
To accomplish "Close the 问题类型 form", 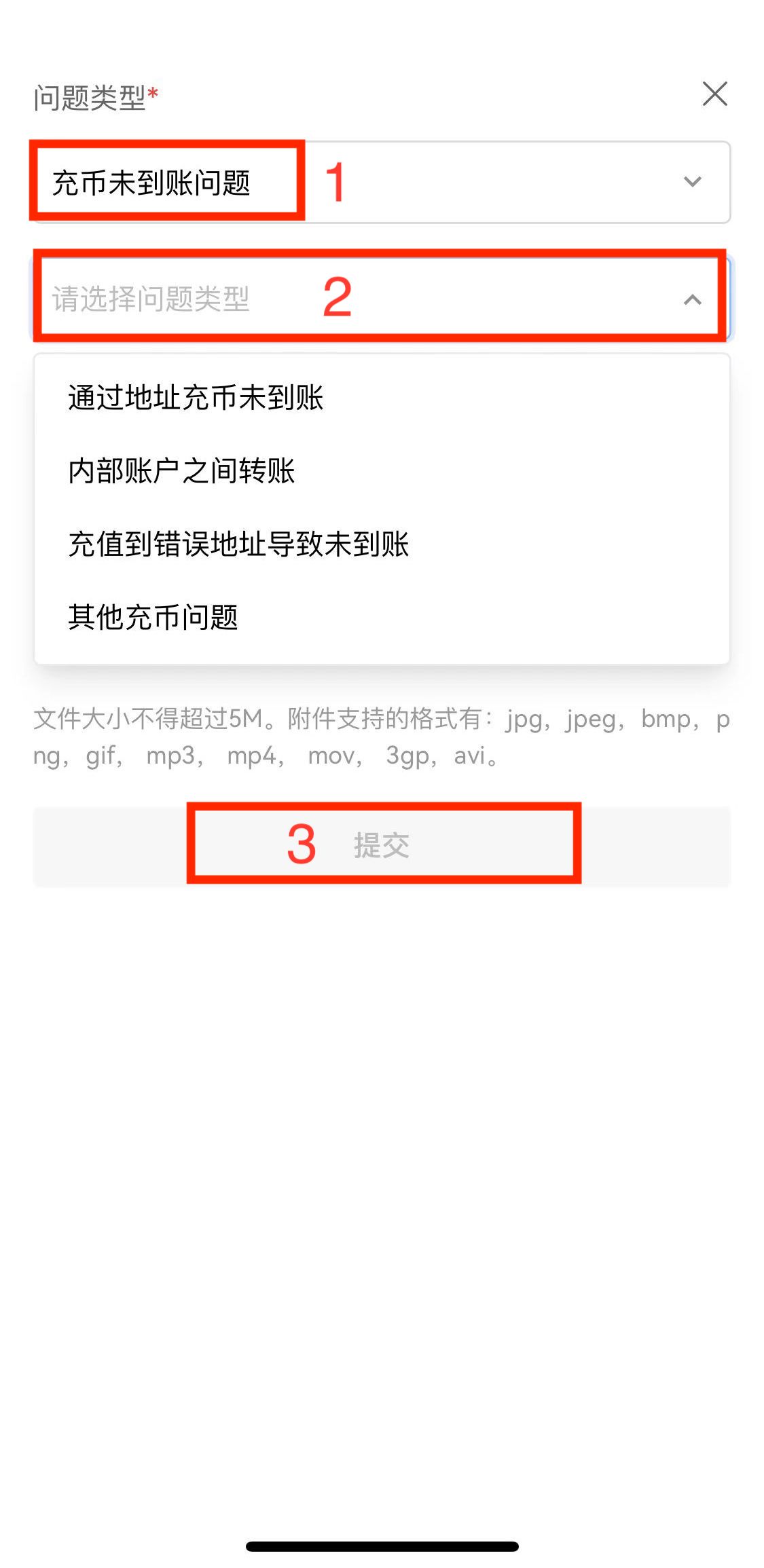I will 714,94.
